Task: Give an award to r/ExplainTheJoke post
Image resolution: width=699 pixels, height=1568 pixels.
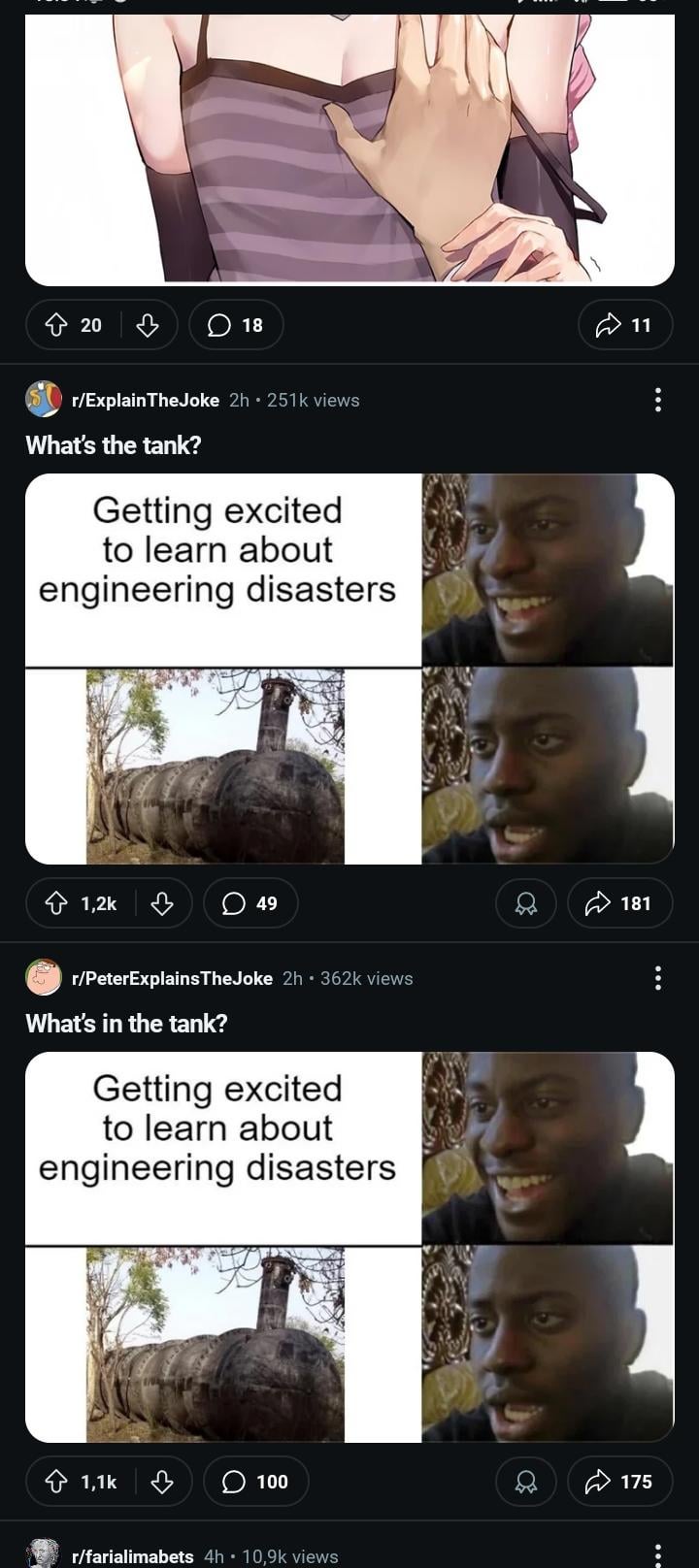Action: (525, 903)
